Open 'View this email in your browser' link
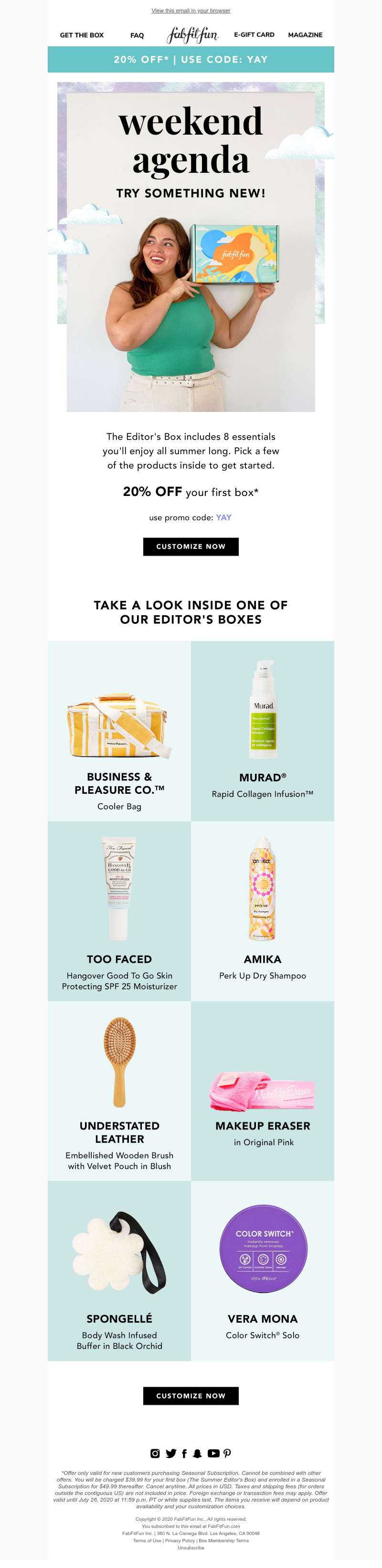Viewport: 382px width, 1568px height. tap(191, 11)
